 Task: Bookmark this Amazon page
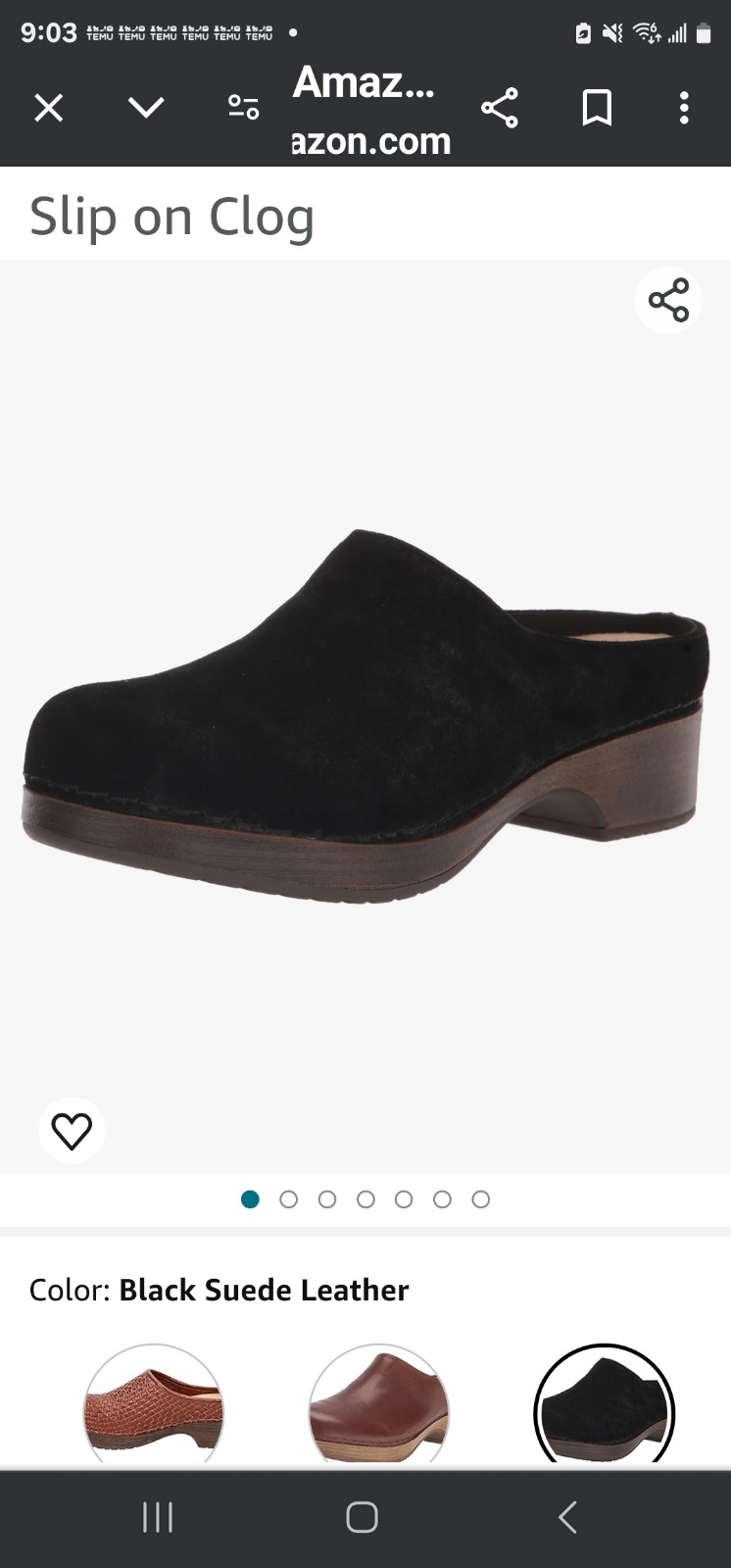pos(597,107)
